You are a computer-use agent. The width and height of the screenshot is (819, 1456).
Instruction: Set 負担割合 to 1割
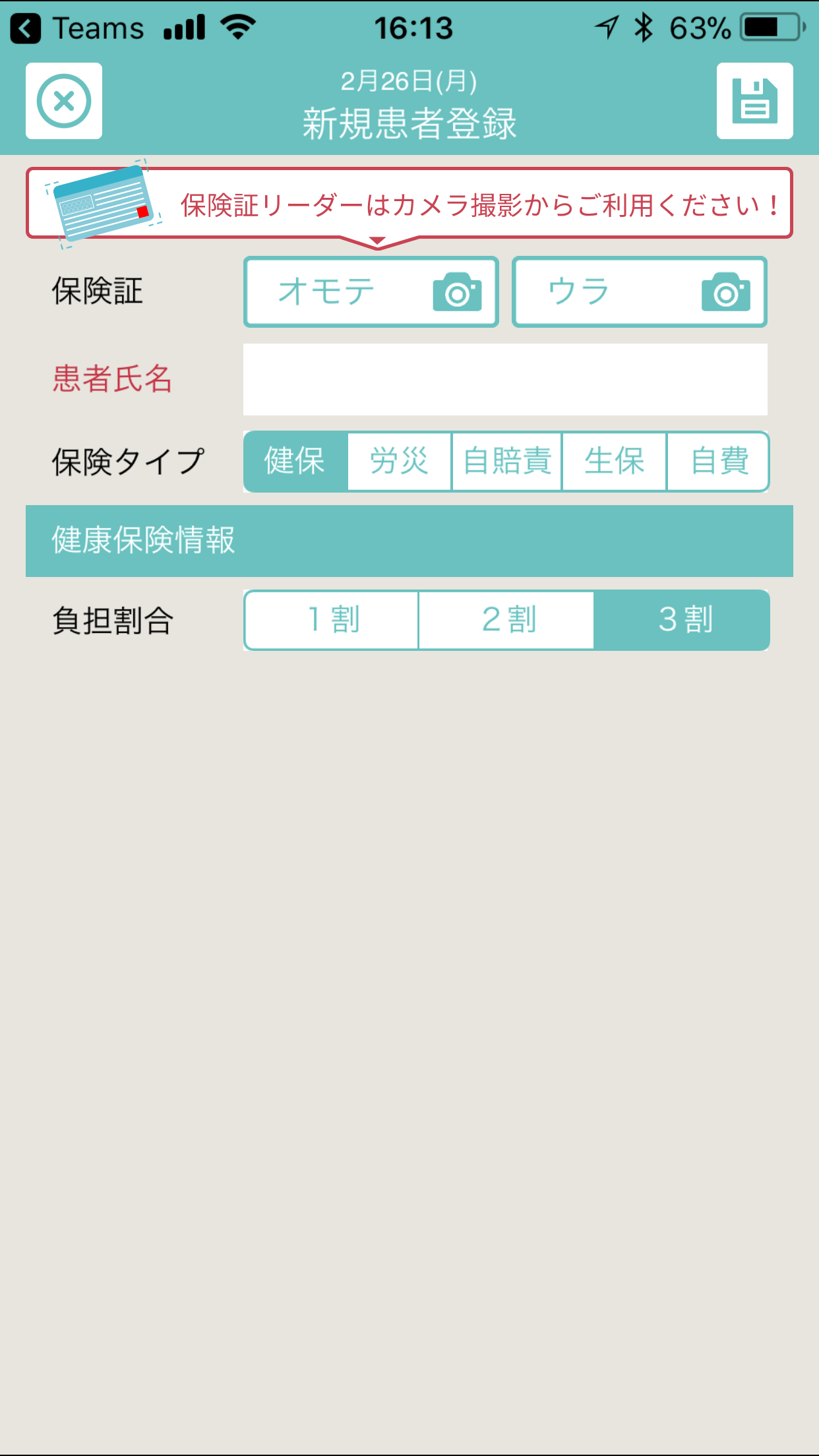331,619
